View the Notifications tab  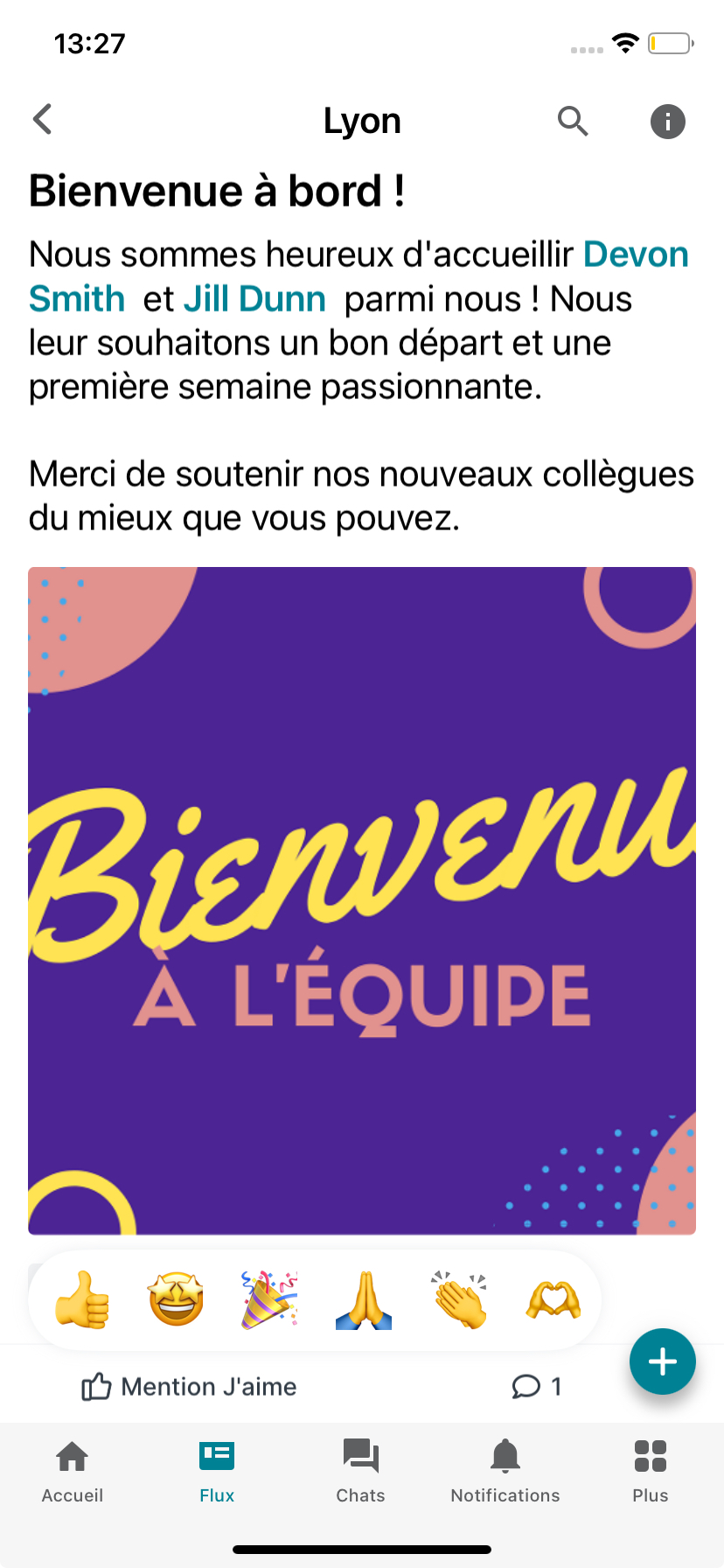(505, 1472)
